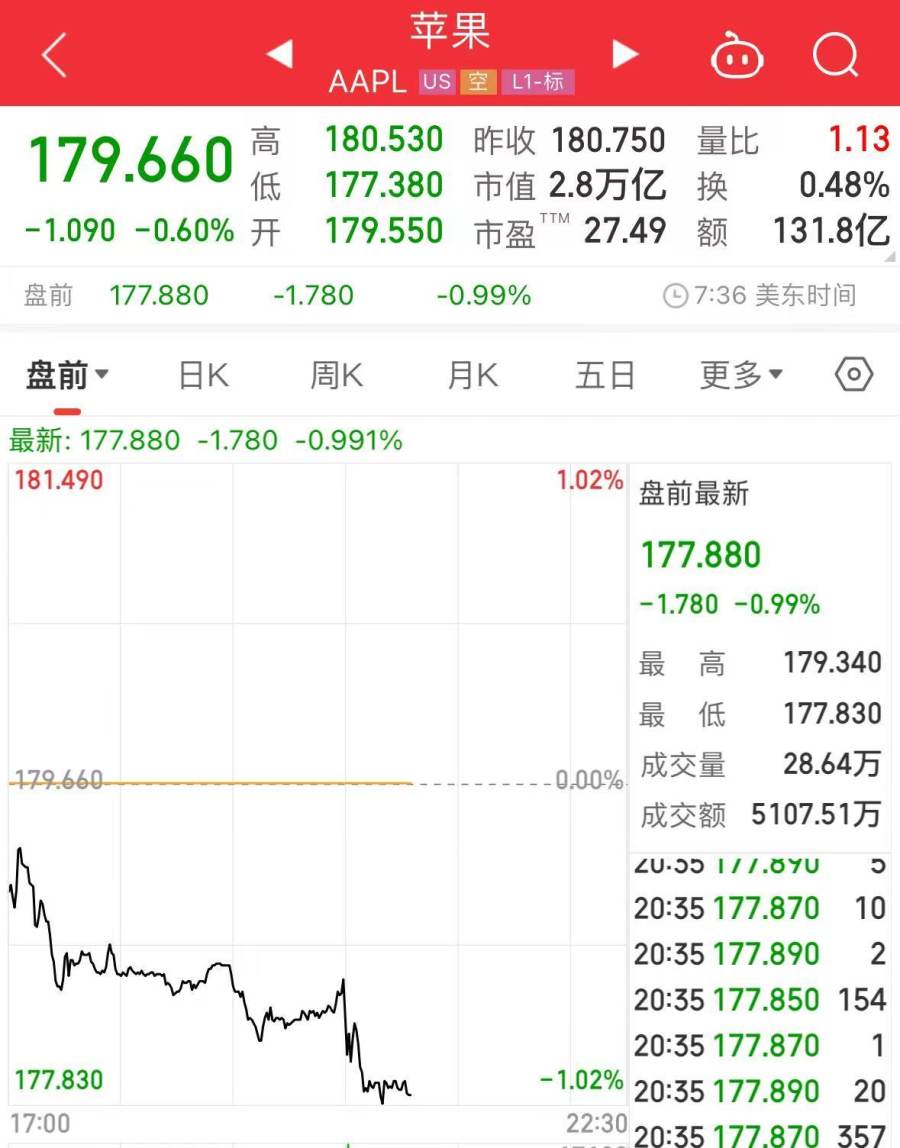
Task: Switch to the next stock
Action: tap(625, 54)
